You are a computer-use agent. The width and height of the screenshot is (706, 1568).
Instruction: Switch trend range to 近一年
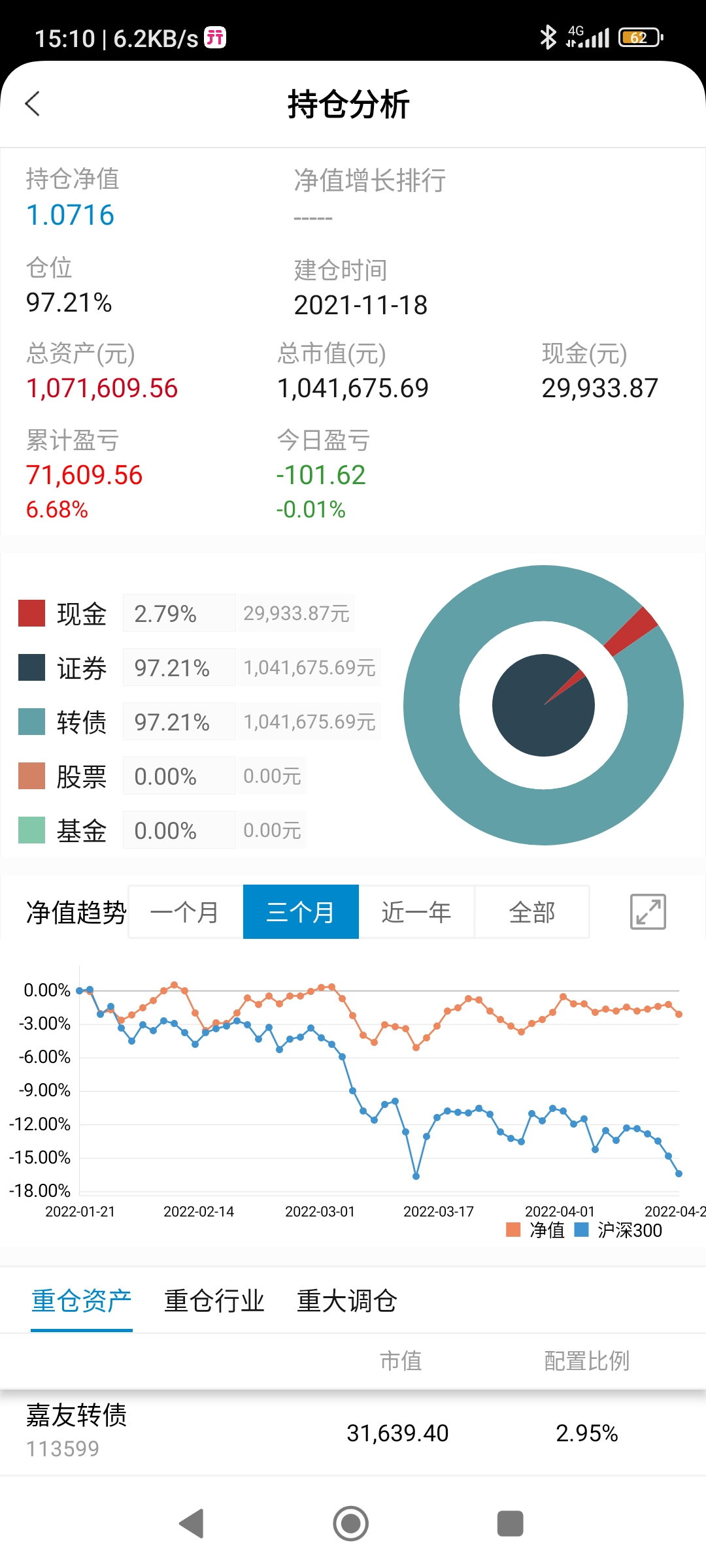(416, 912)
